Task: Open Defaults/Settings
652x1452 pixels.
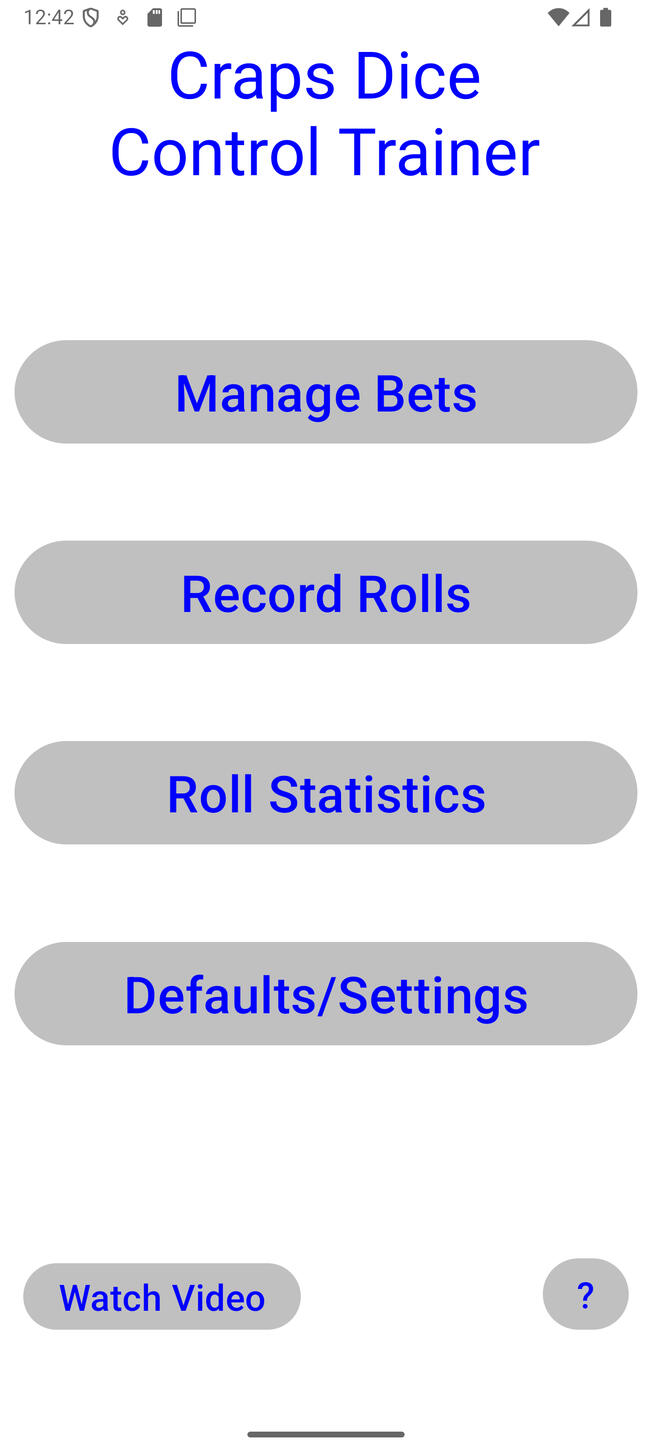Action: click(x=326, y=994)
